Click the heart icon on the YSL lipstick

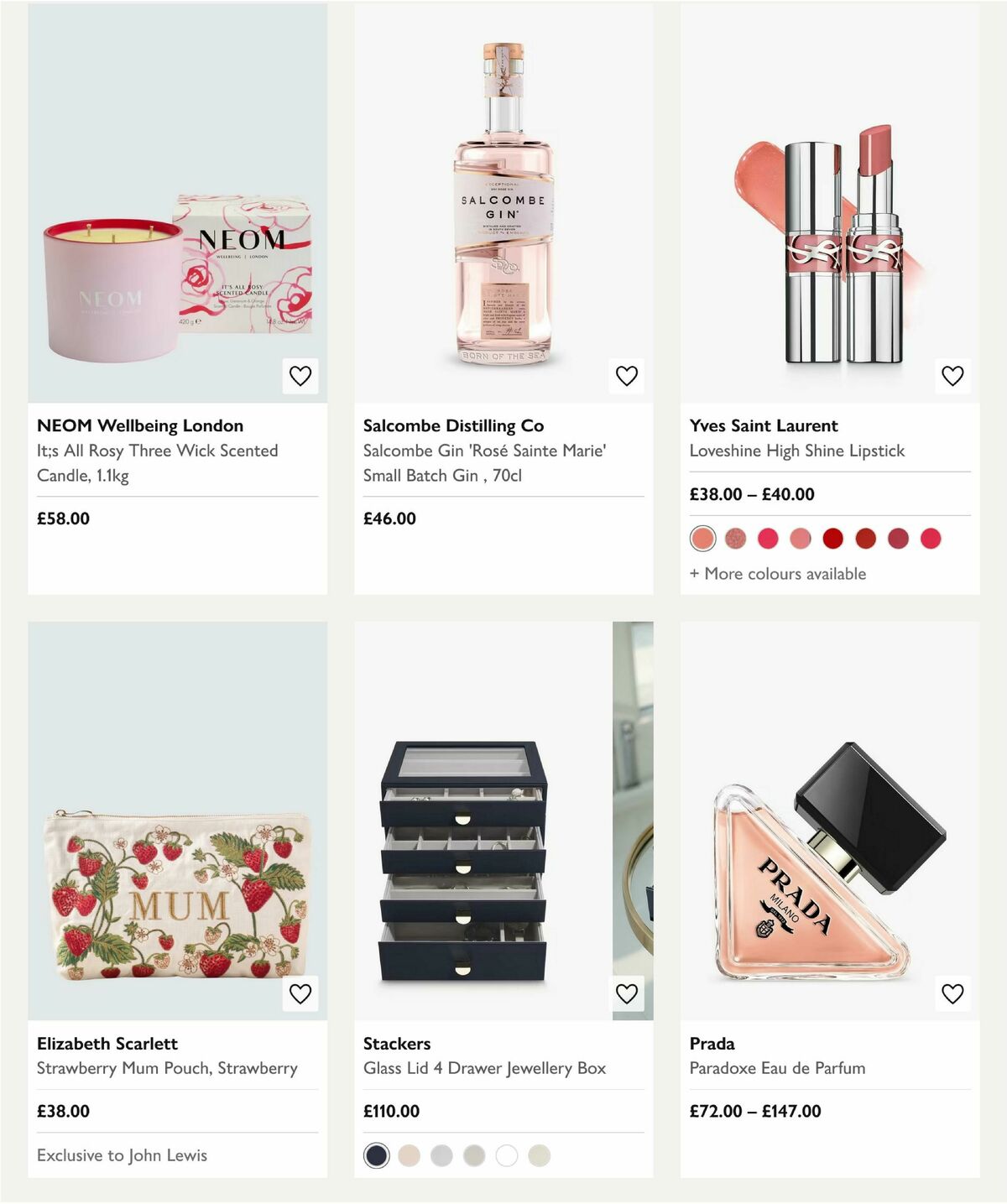tap(954, 375)
